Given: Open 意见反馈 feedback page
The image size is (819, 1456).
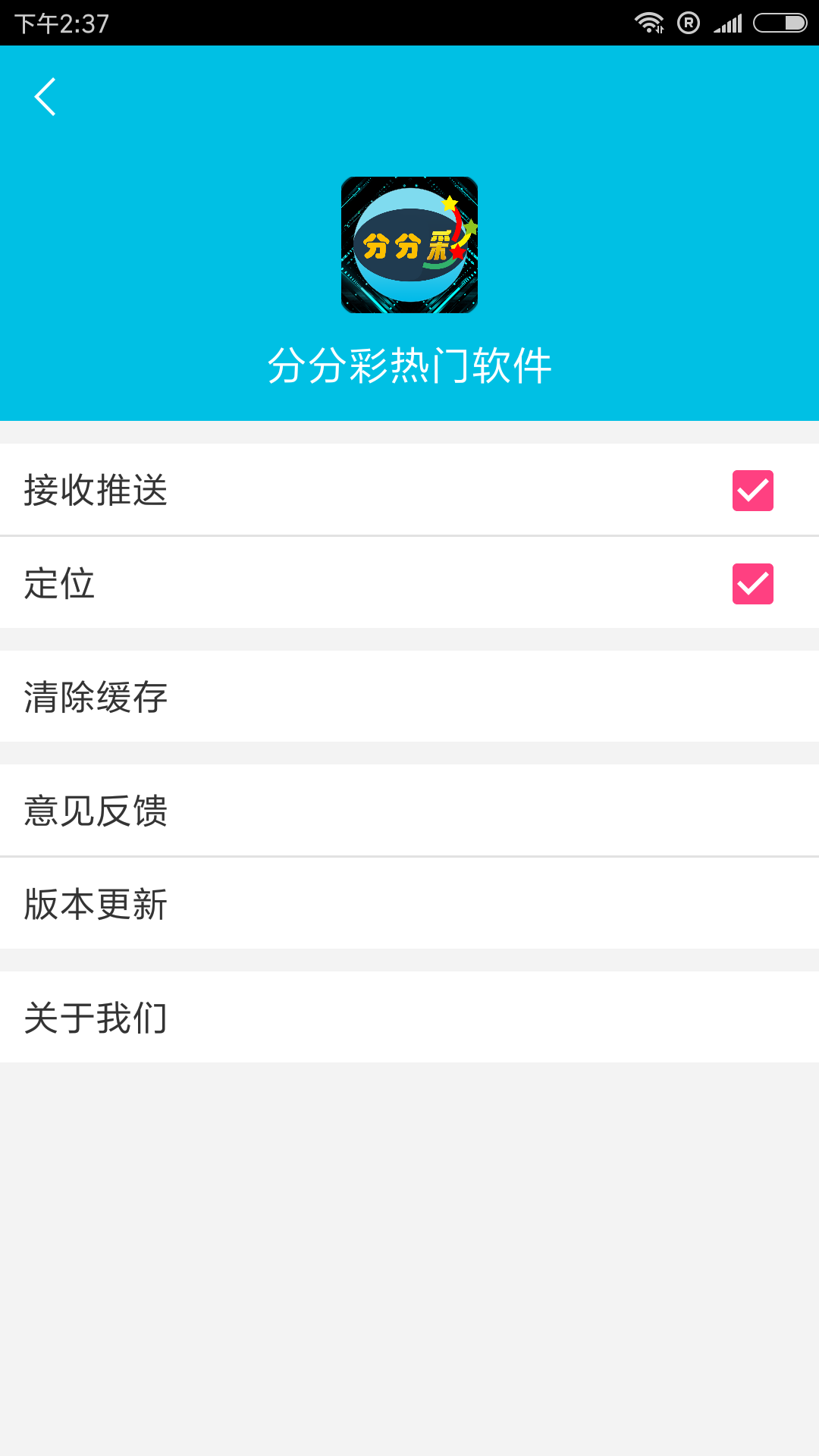Looking at the screenshot, I should pyautogui.click(x=409, y=810).
